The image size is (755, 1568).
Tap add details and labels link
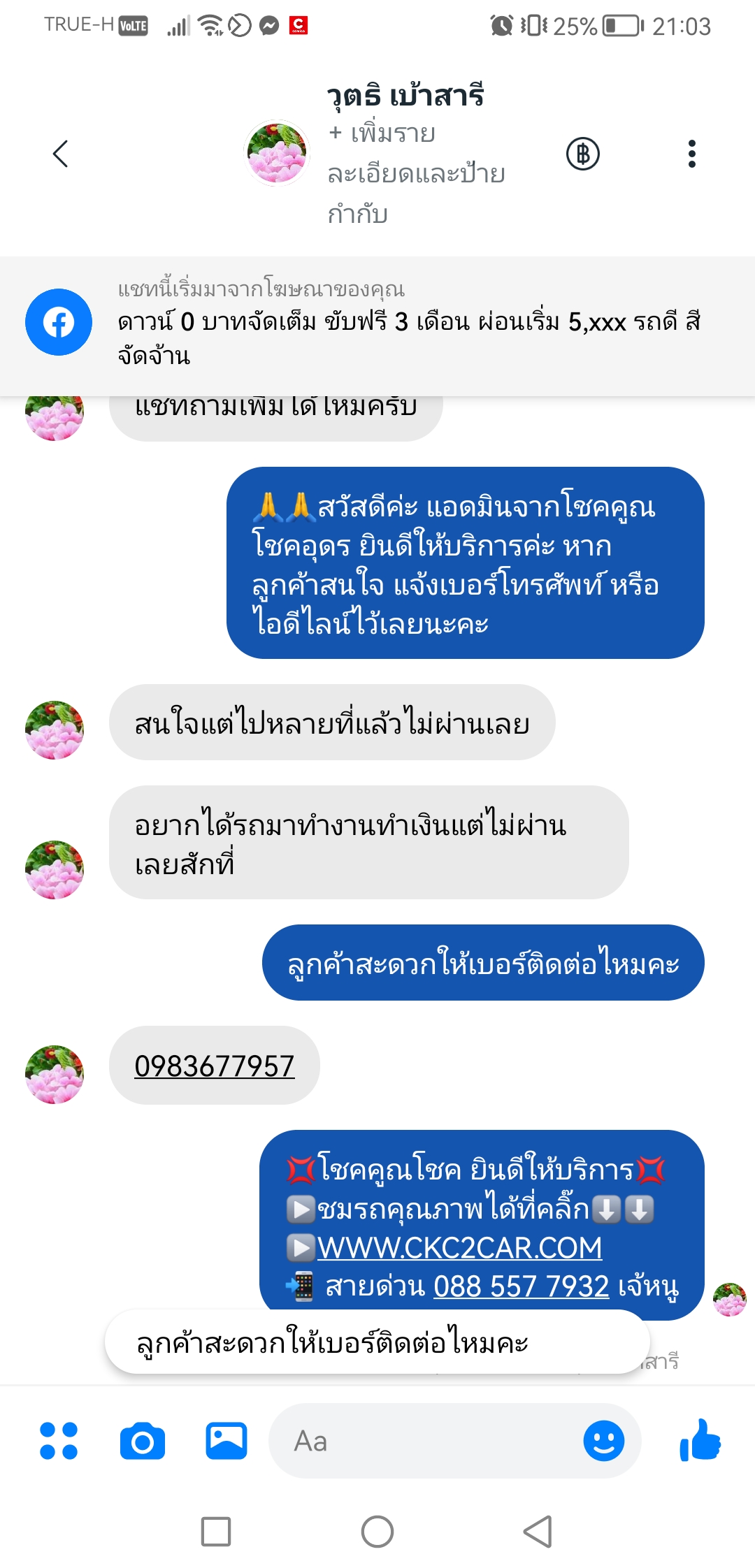417,173
